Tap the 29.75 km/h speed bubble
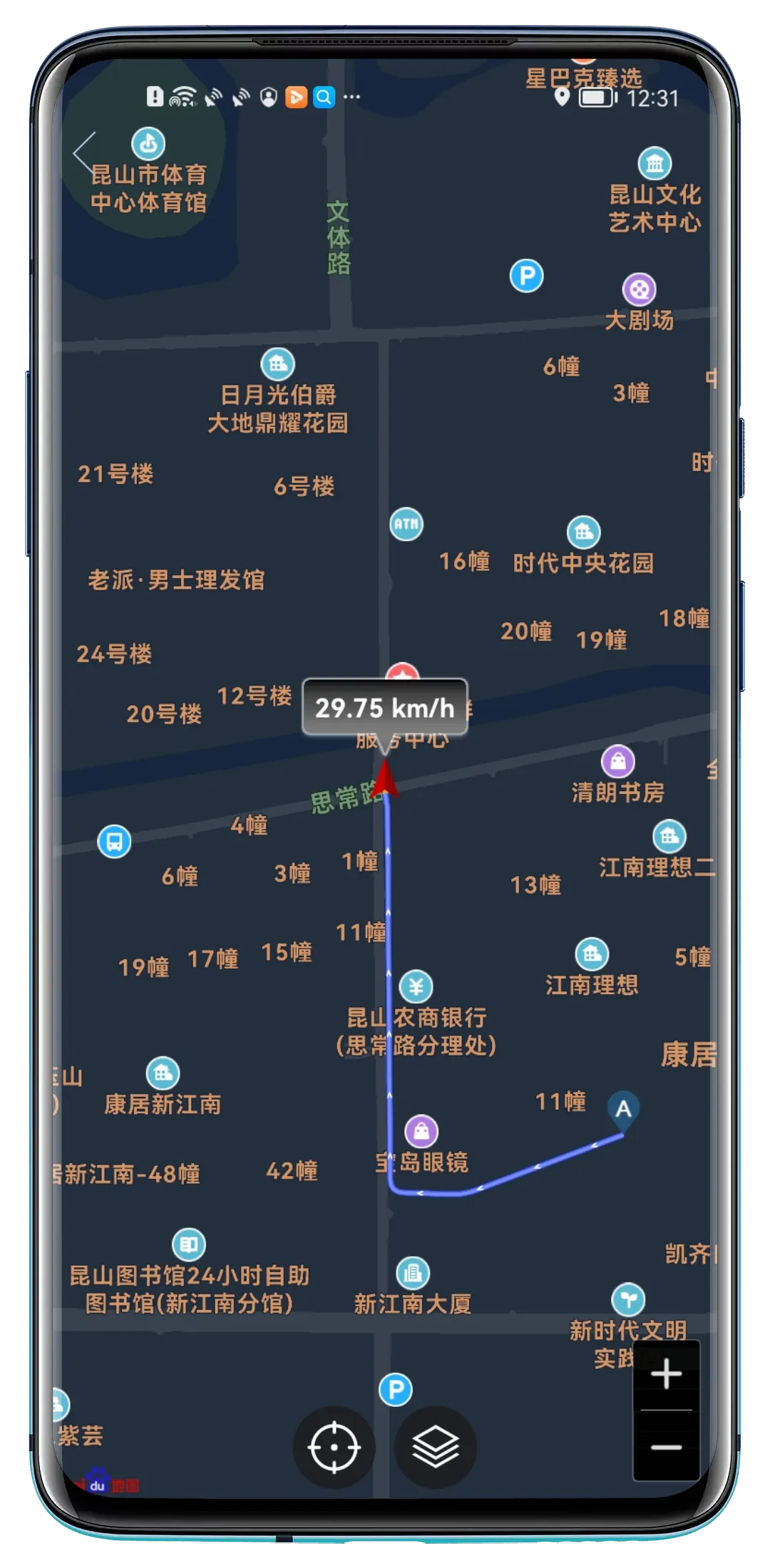Image resolution: width=770 pixels, height=1568 pixels. [386, 706]
